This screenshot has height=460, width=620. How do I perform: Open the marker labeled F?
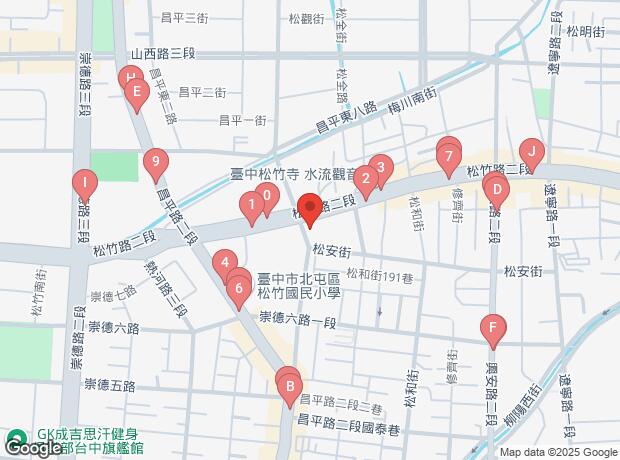(493, 331)
